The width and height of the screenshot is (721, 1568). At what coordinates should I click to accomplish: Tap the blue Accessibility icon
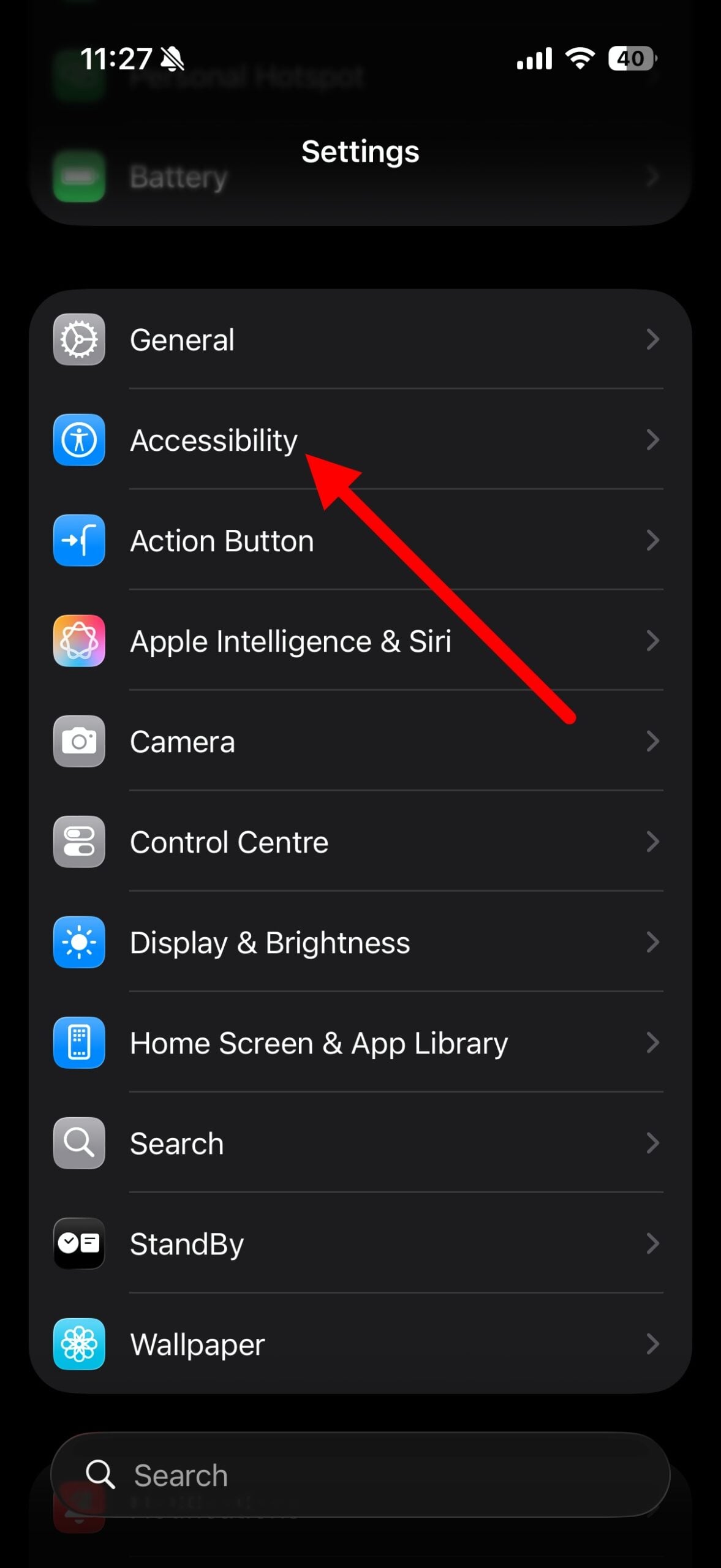(x=79, y=440)
